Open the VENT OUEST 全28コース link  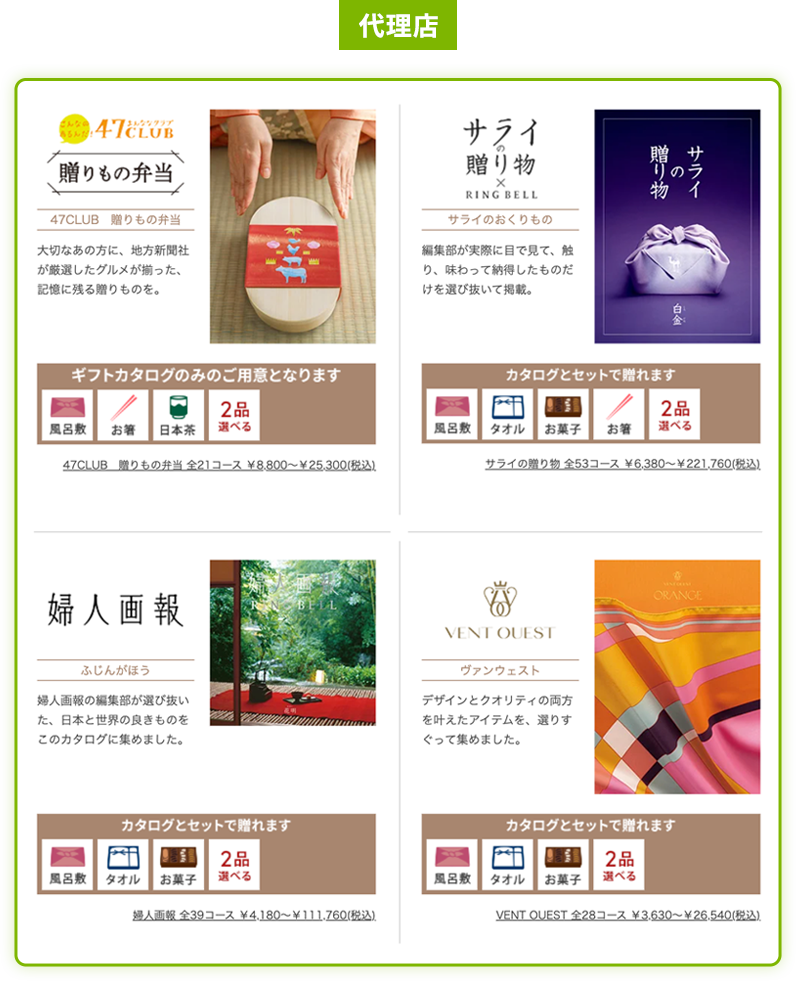click(x=627, y=914)
